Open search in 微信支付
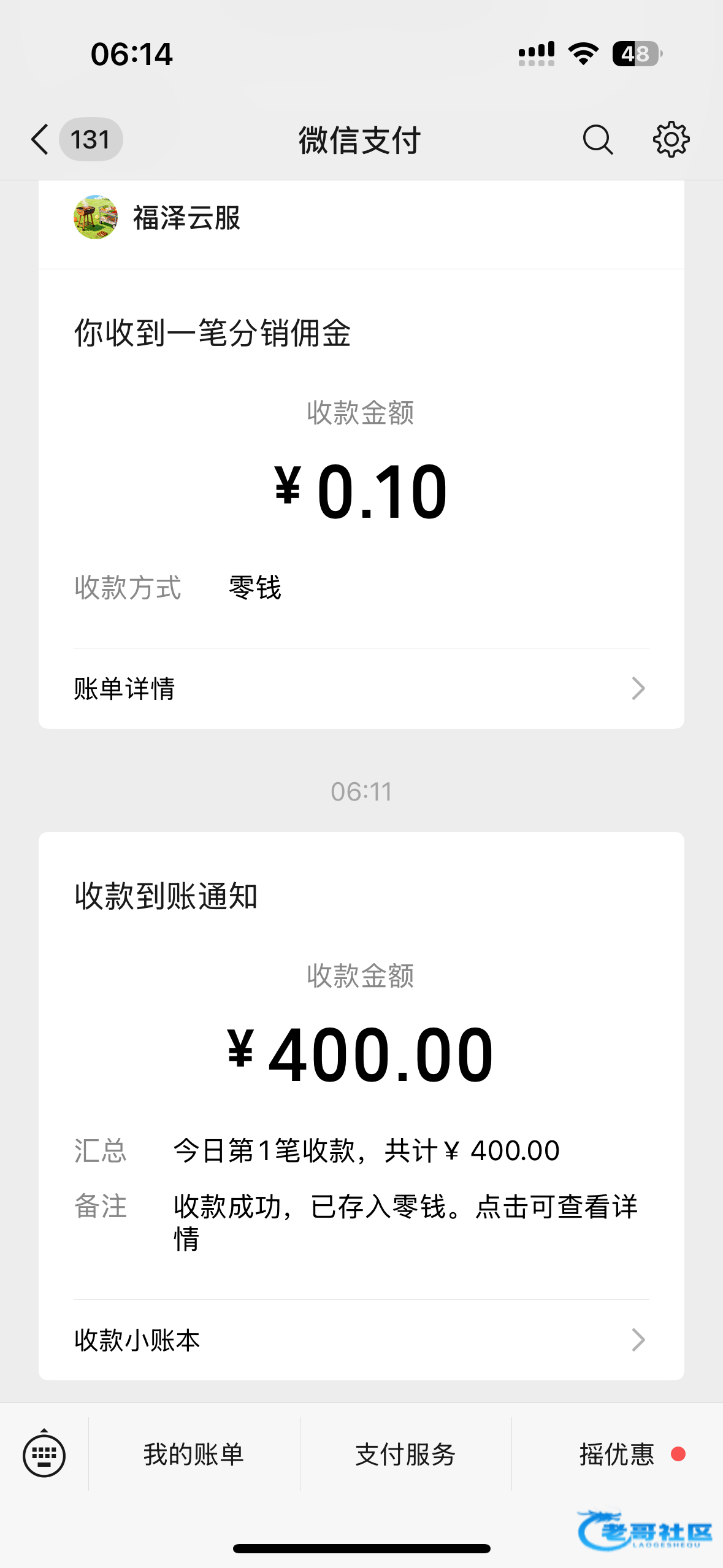The image size is (723, 1568). click(597, 140)
